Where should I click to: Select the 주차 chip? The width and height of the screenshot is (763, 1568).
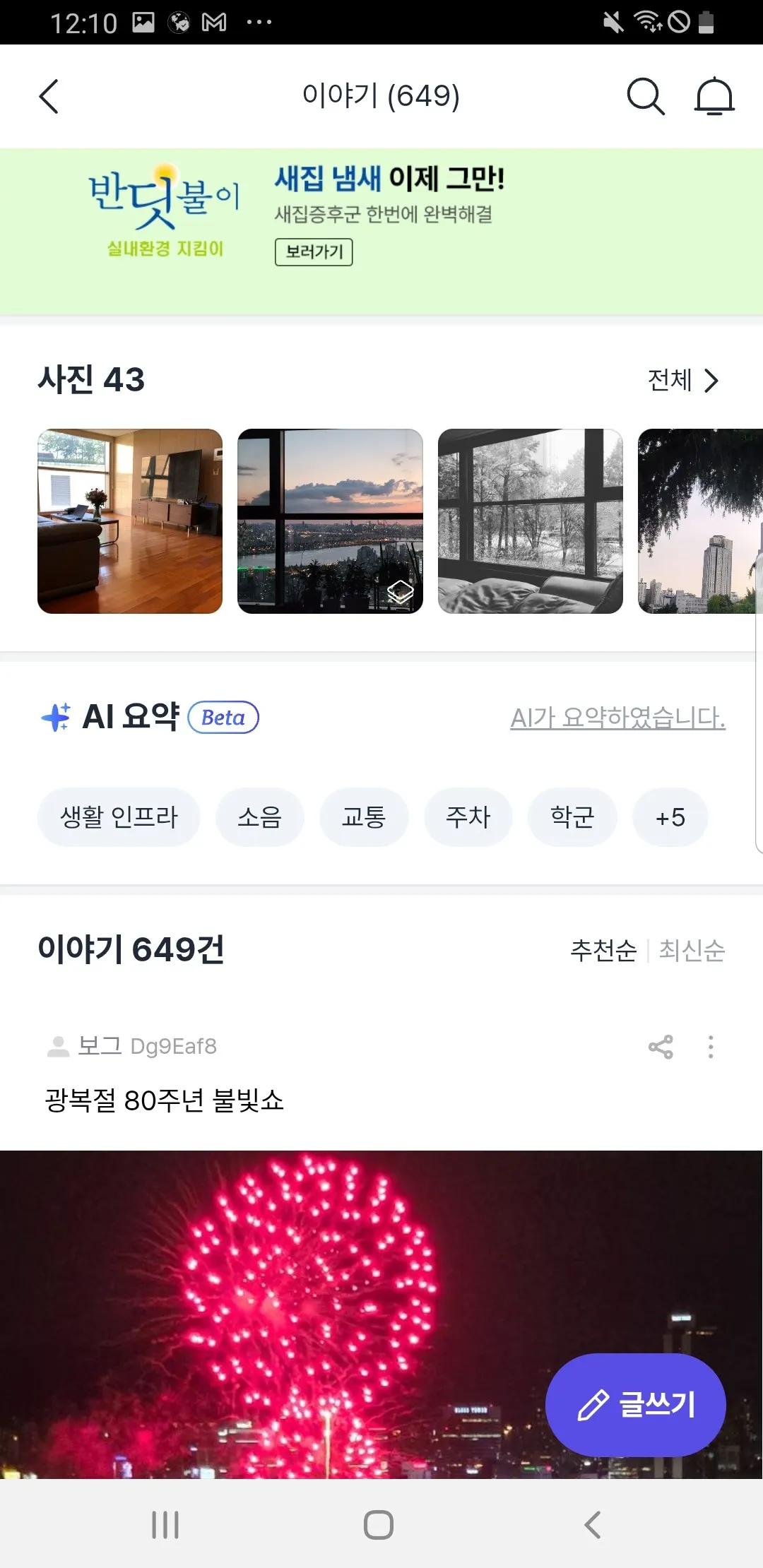[x=468, y=817]
